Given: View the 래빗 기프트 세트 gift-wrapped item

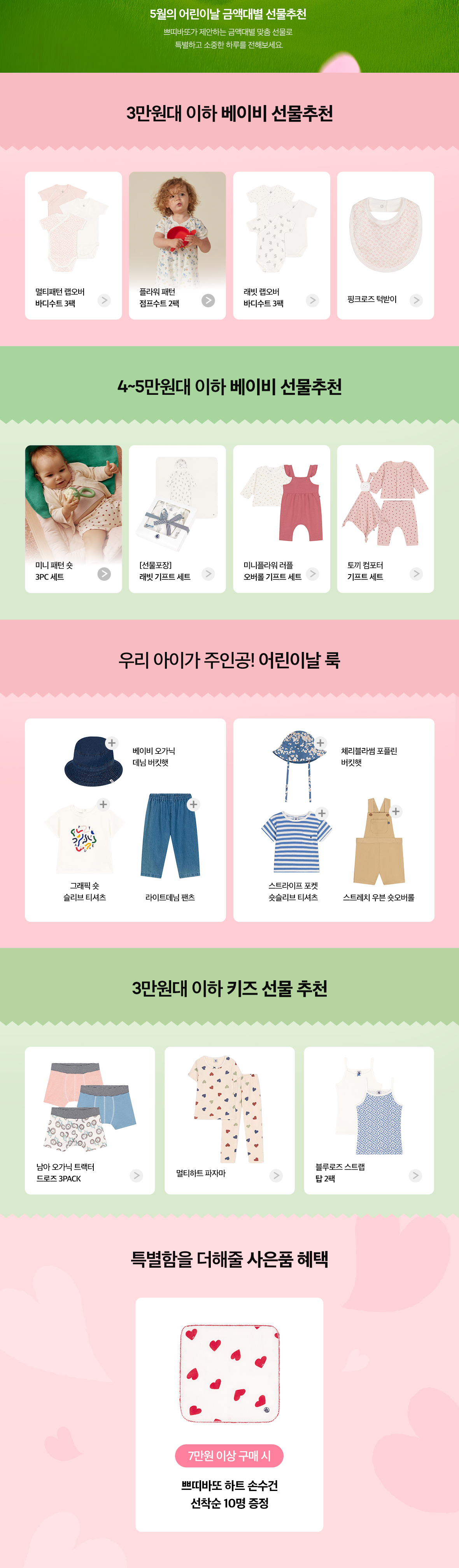Looking at the screenshot, I should click(177, 519).
